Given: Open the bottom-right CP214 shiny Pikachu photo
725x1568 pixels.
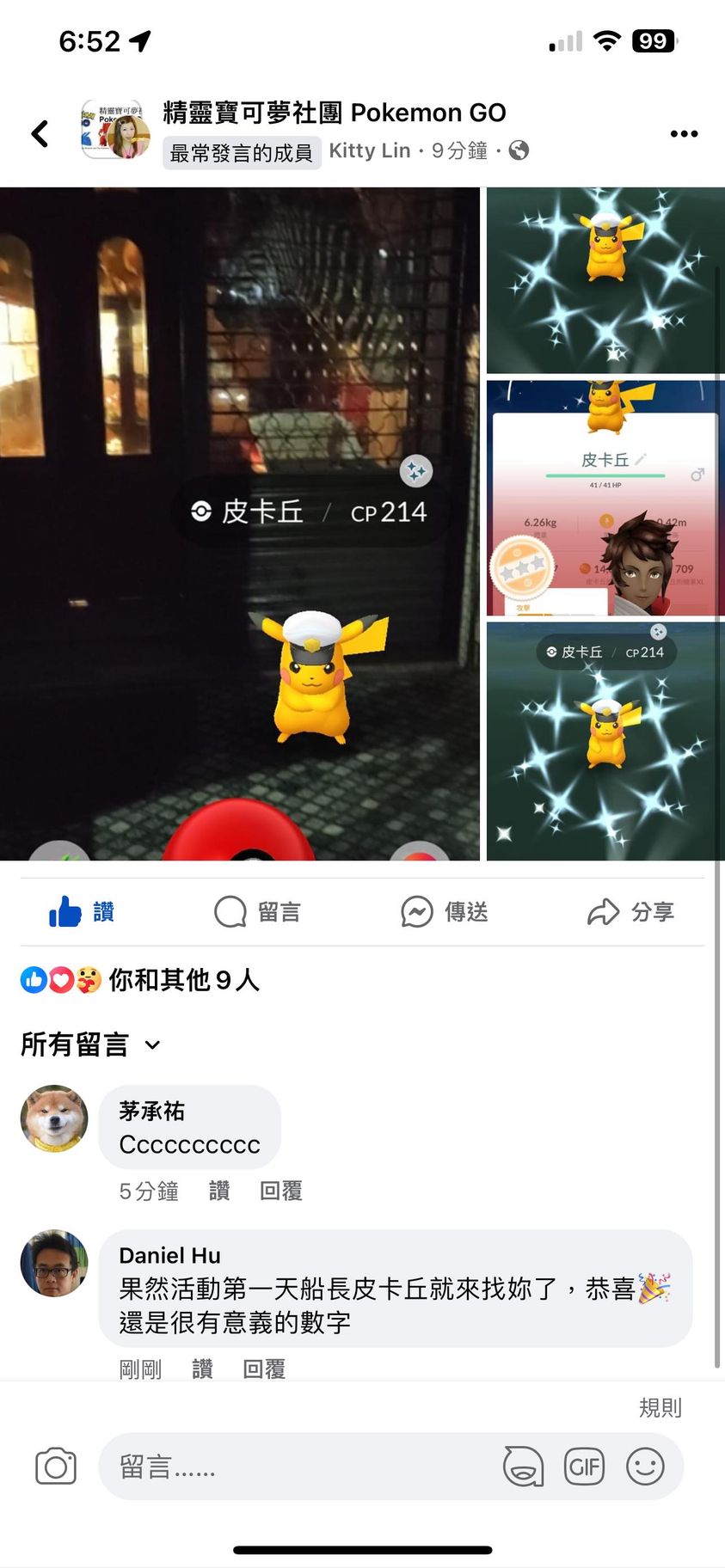Looking at the screenshot, I should point(605,741).
